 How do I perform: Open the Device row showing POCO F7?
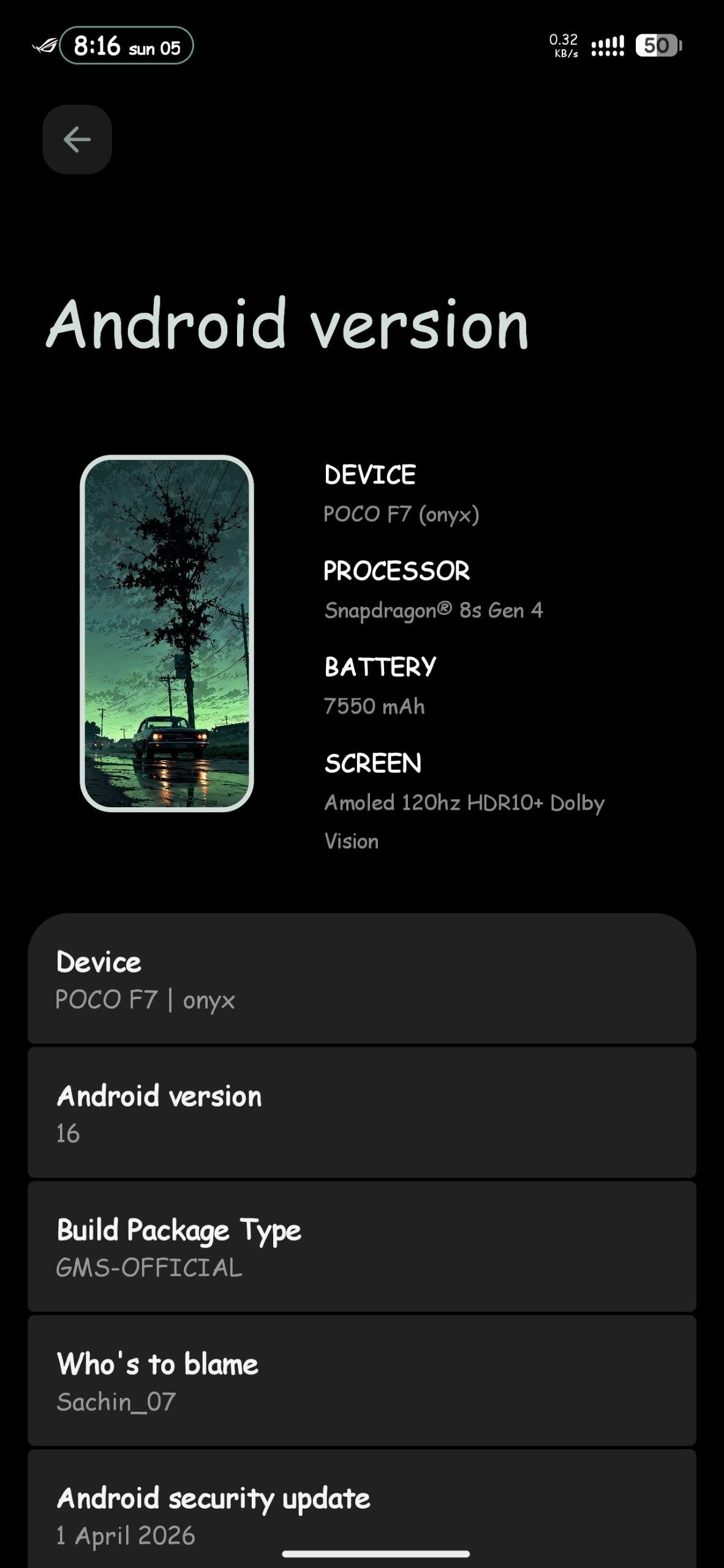(x=361, y=980)
